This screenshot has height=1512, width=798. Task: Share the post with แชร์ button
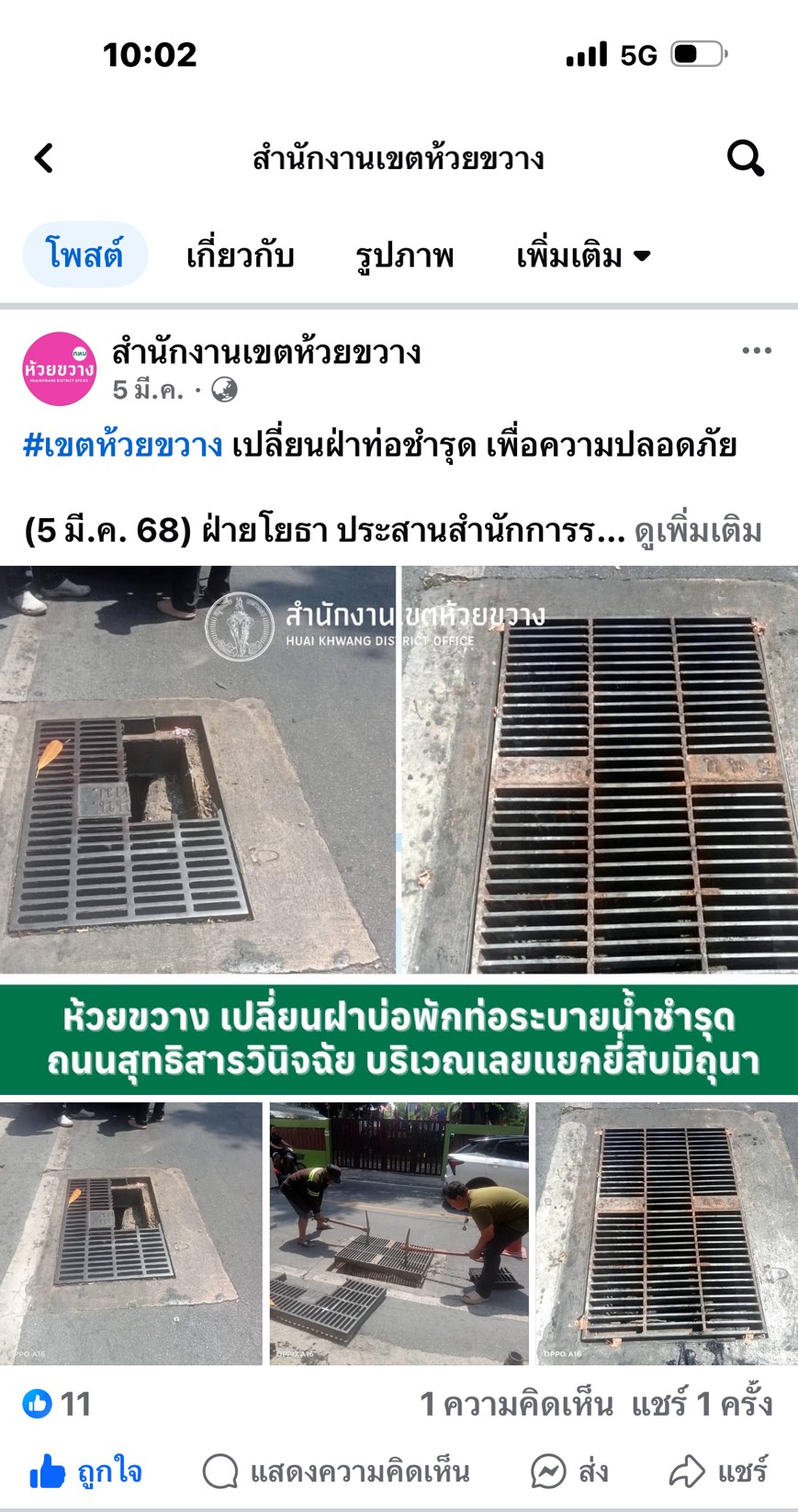tap(718, 1473)
